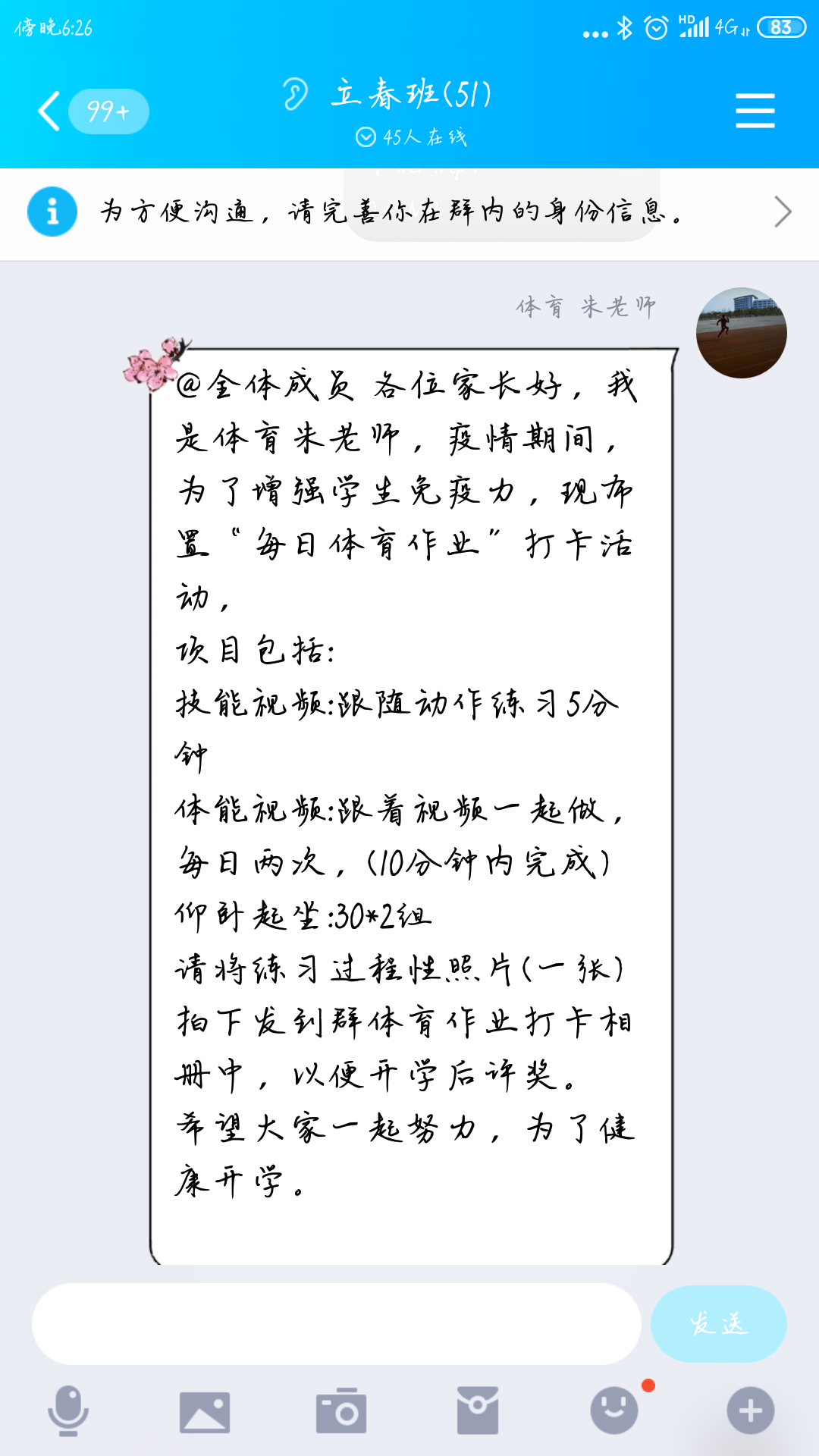The height and width of the screenshot is (1456, 819).
Task: Open the group menu with three lines
Action: [x=755, y=111]
